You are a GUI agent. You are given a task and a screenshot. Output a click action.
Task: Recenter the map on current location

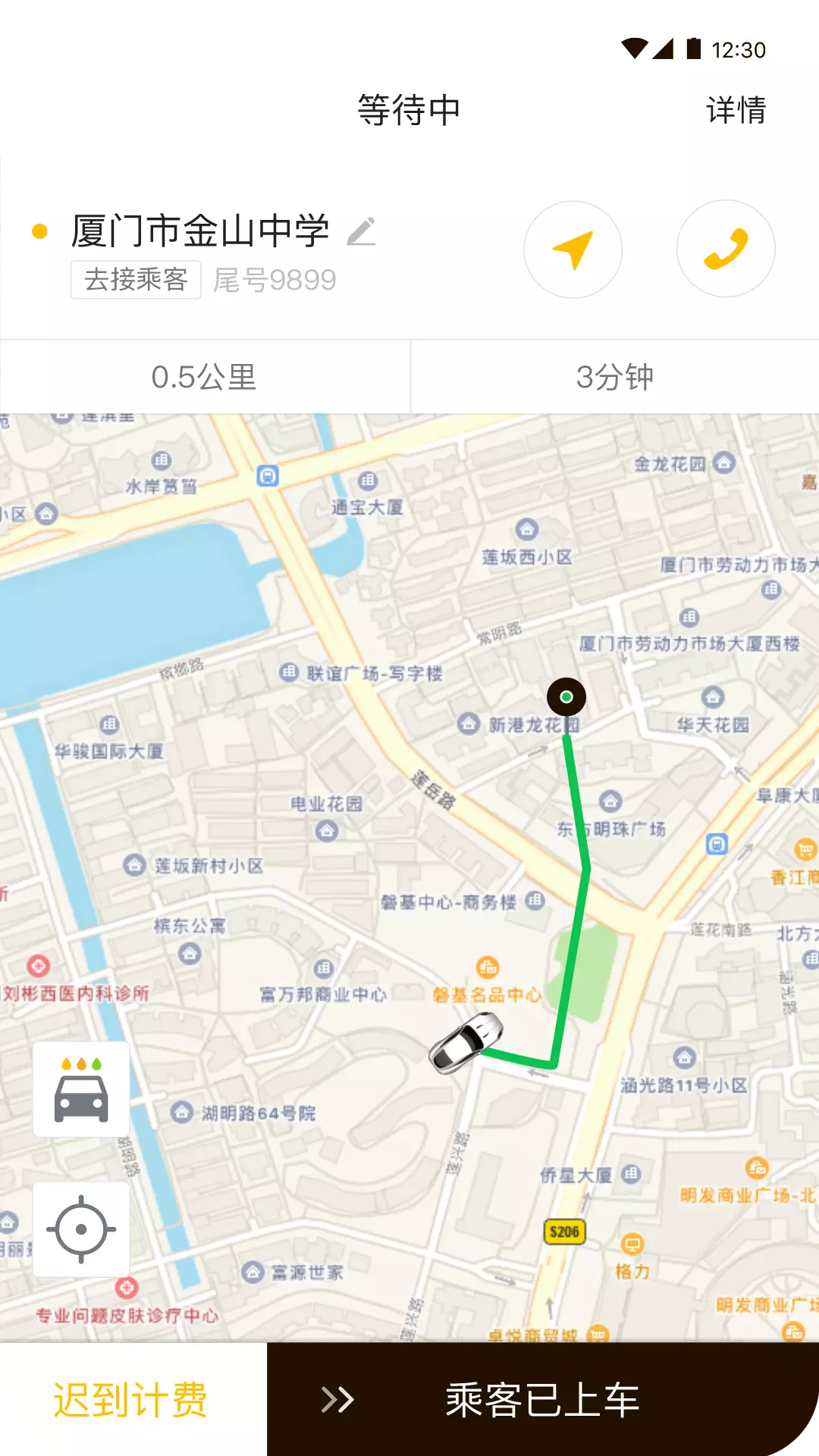[81, 1229]
